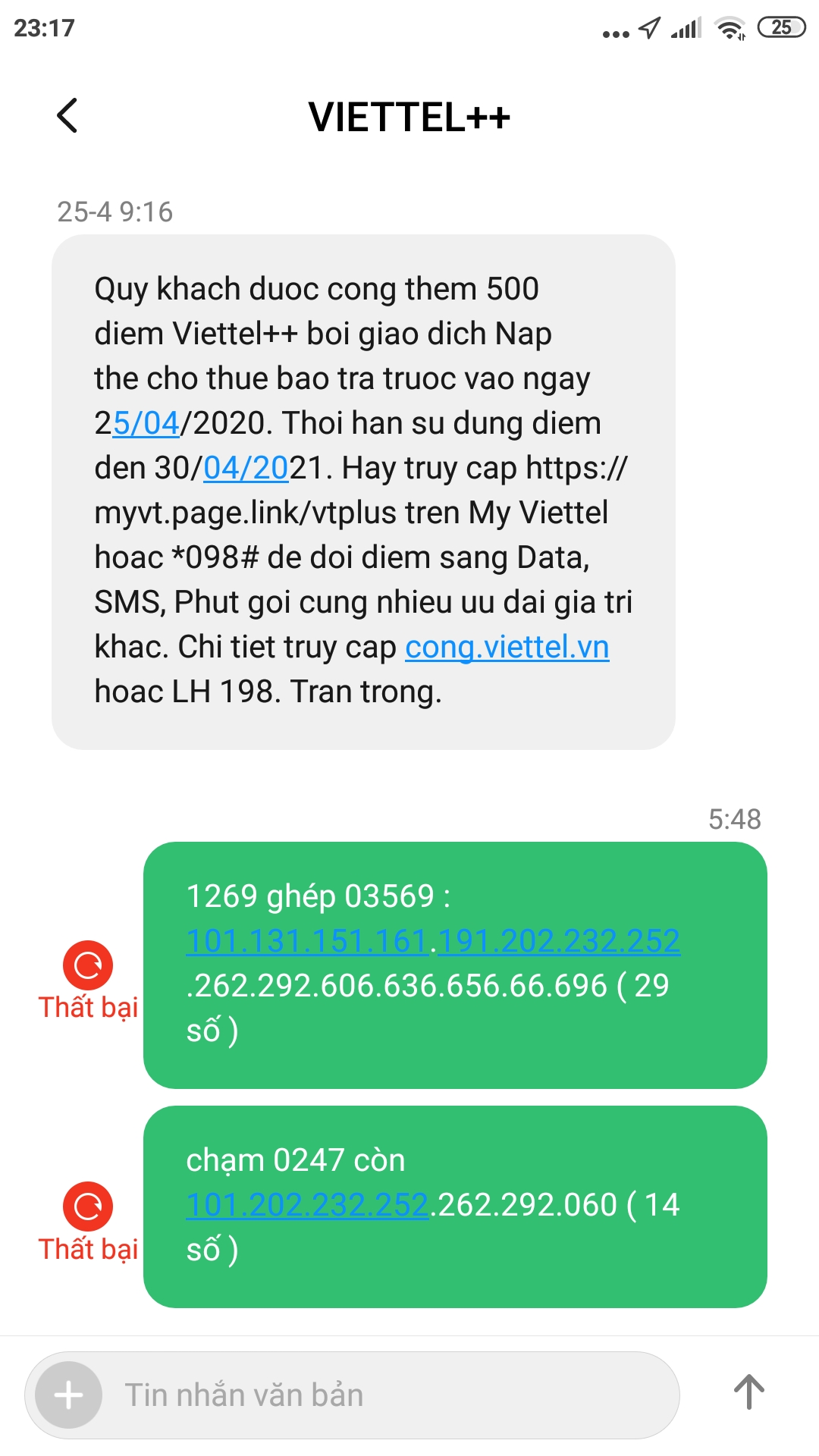
Task: Open the 101.202.232.252 link in the last message
Action: pos(307,1205)
